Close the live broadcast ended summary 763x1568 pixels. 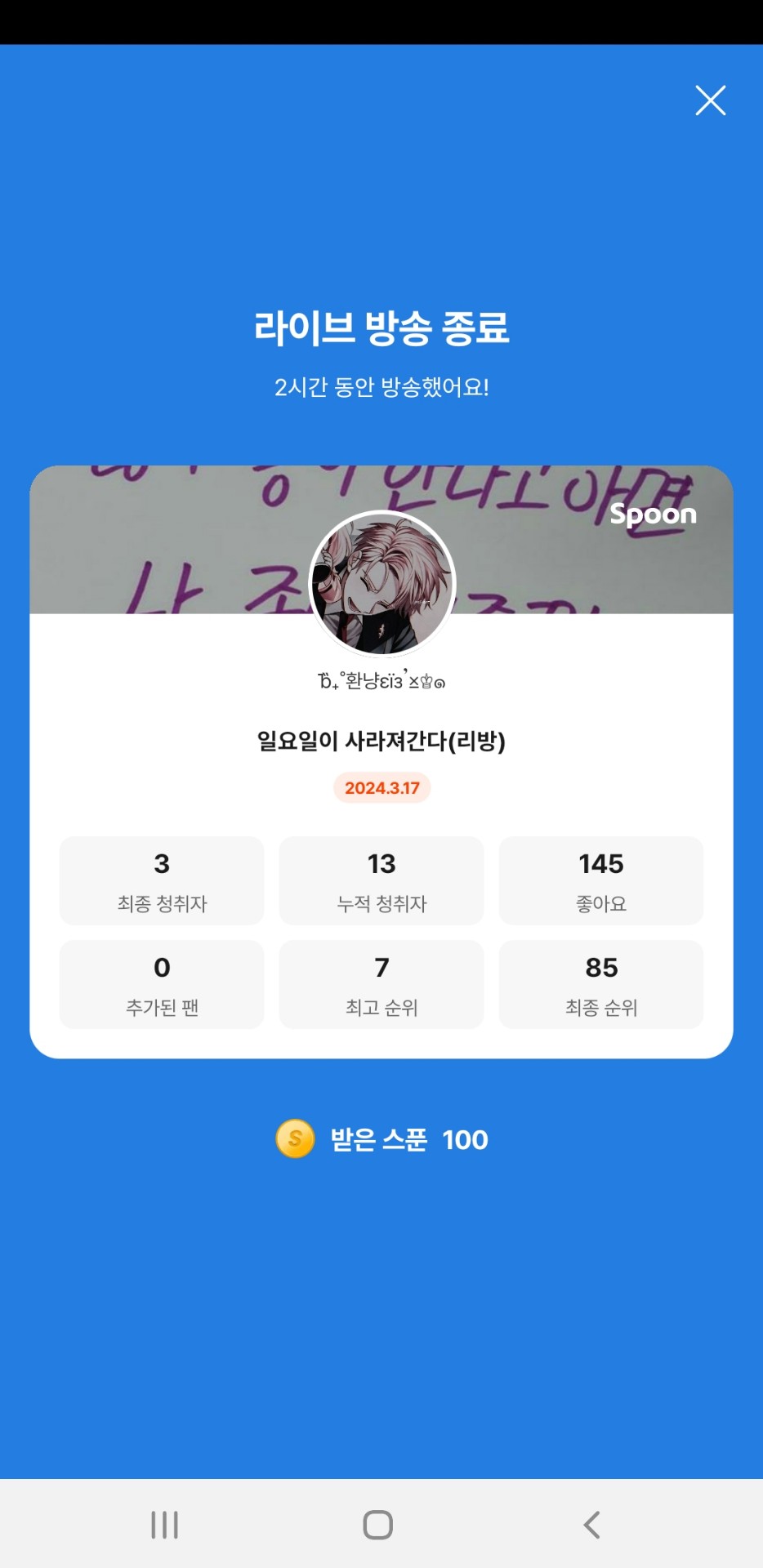point(710,100)
